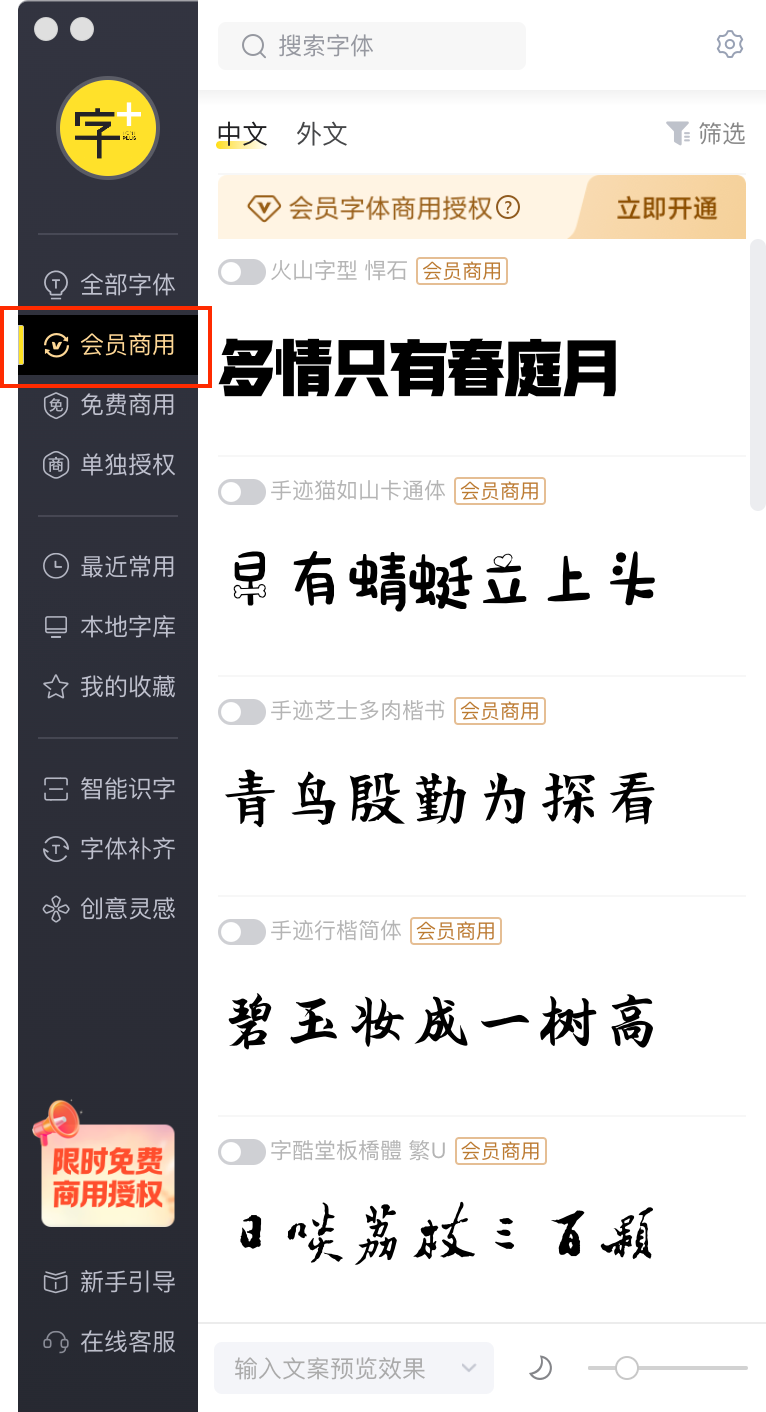Open 字体补齐
The image size is (766, 1412).
pos(109,849)
